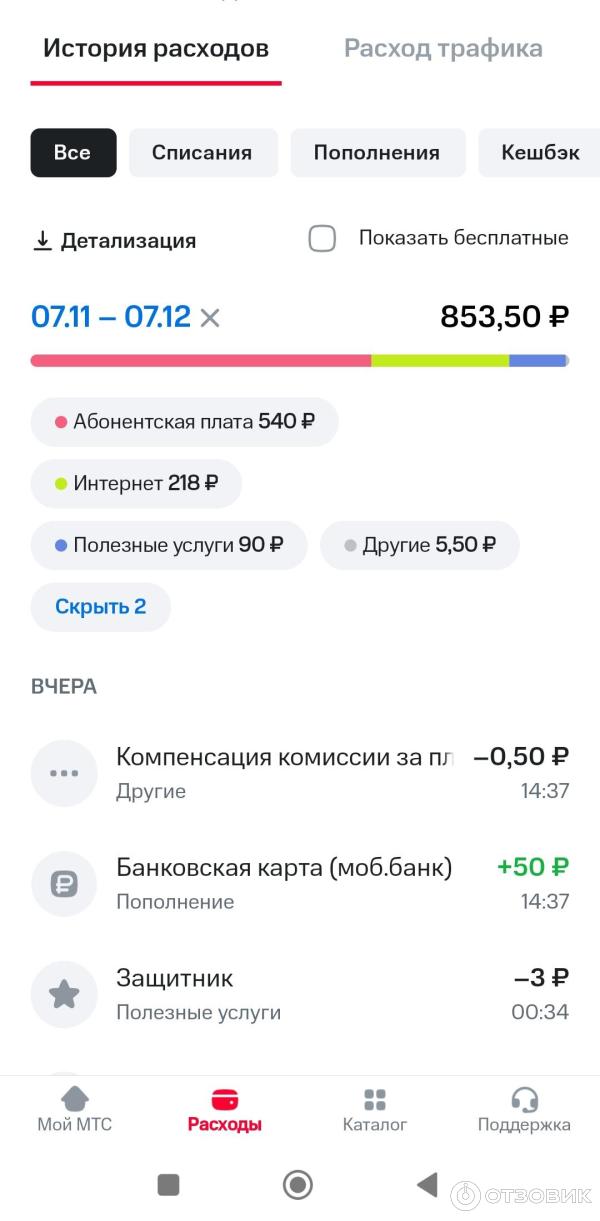Open the 07.11 – 07.12 date range picker
The height and width of the screenshot is (1221, 600).
pos(110,317)
